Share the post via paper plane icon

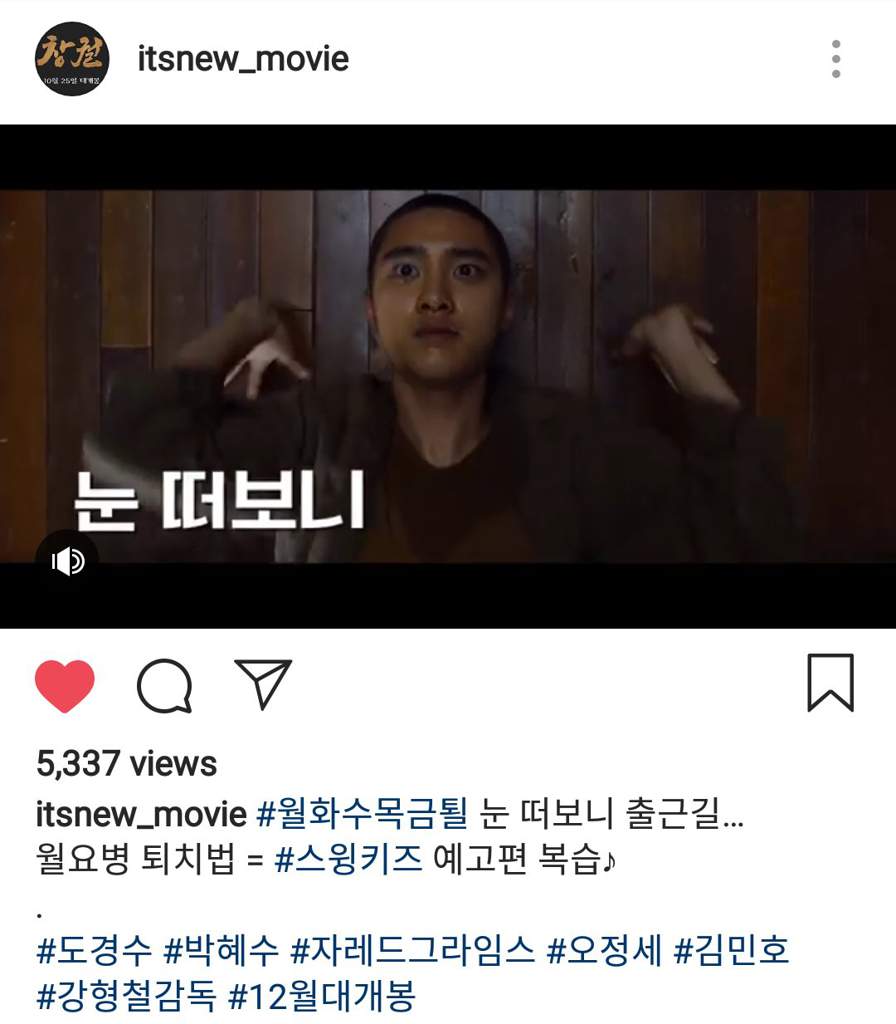coord(262,684)
